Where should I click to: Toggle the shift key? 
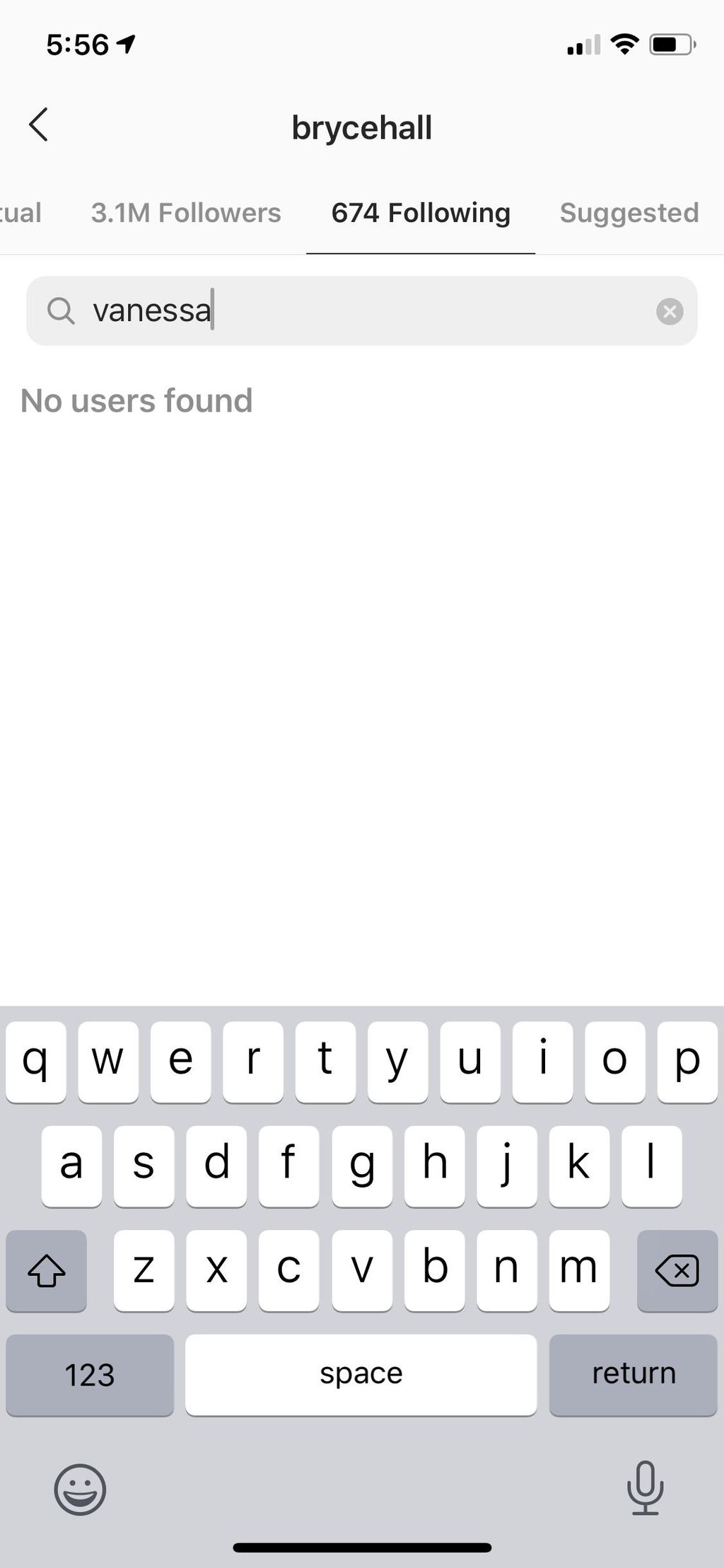[x=47, y=1271]
